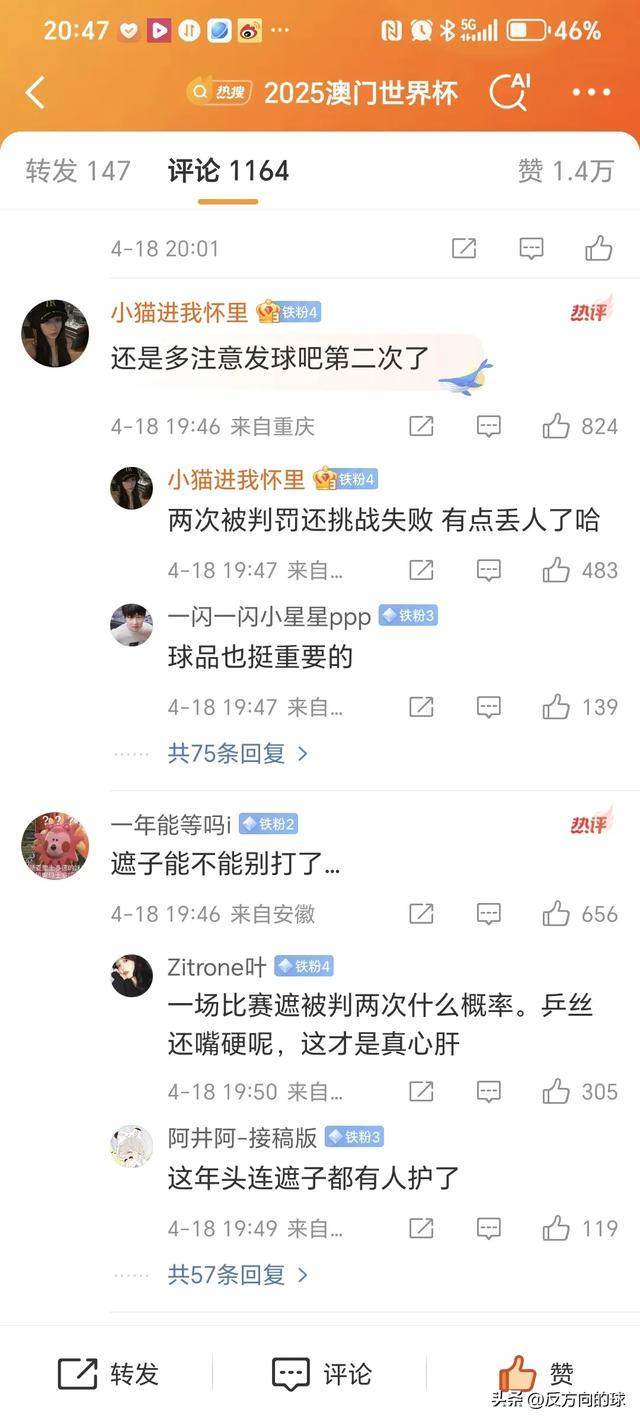Image resolution: width=640 pixels, height=1422 pixels.
Task: Open avatar of 一年能等吗i
Action: coord(48,846)
